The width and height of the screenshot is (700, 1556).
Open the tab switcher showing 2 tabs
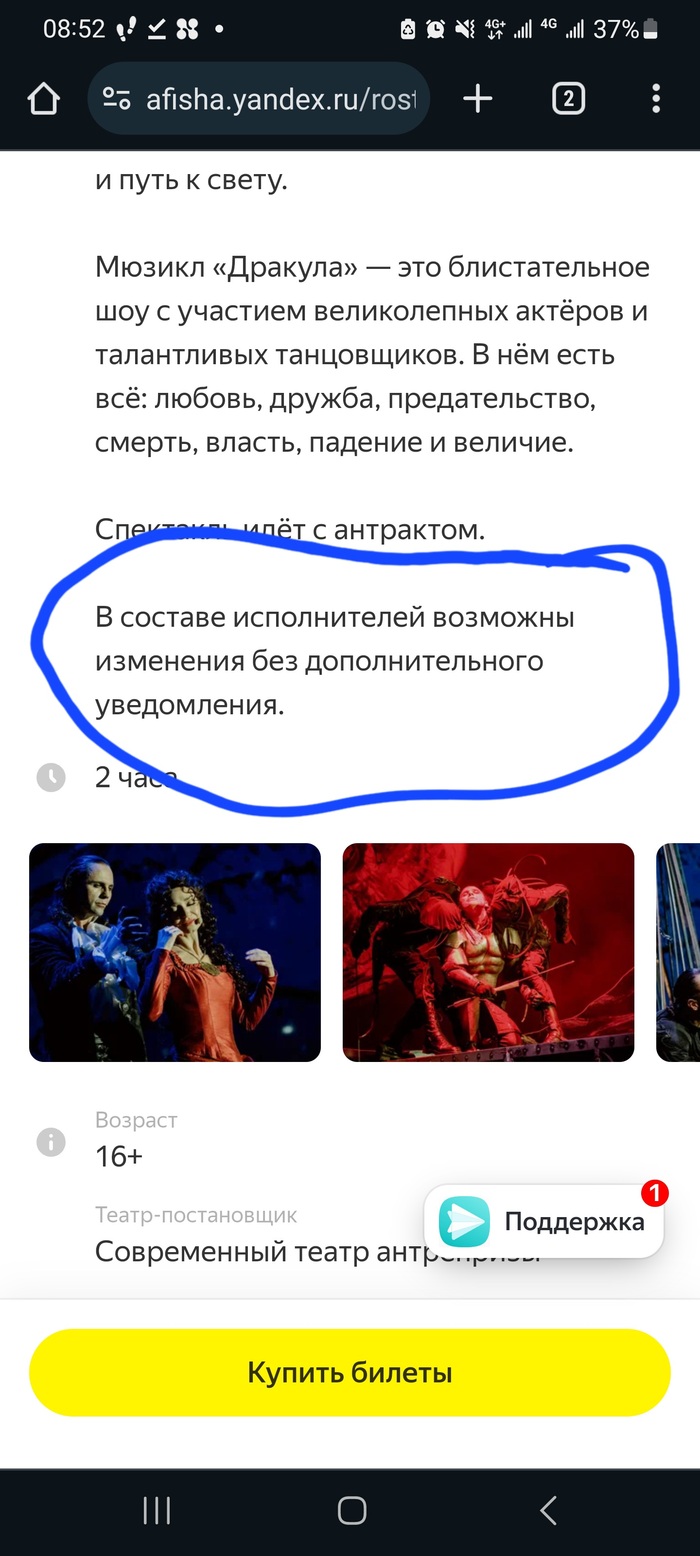click(x=568, y=98)
